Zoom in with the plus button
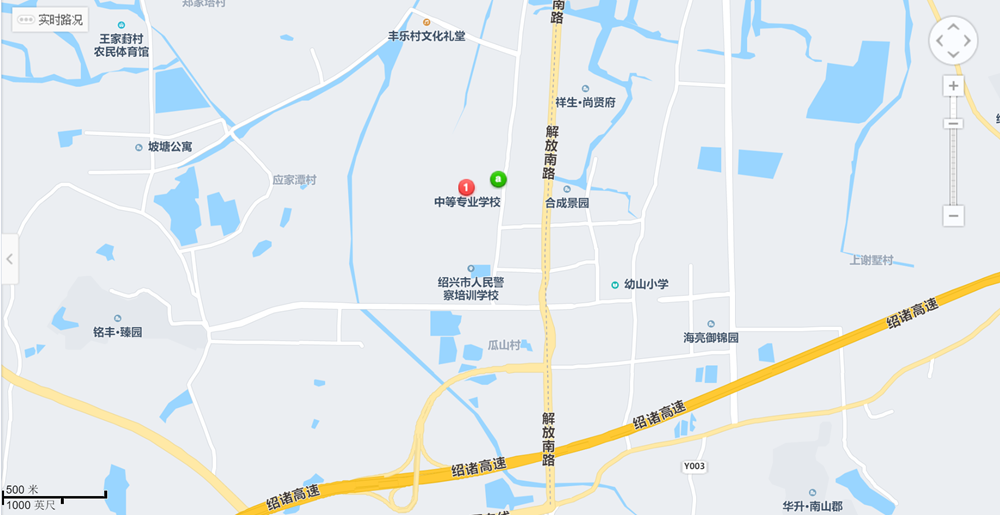This screenshot has width=1000, height=515. [953, 87]
